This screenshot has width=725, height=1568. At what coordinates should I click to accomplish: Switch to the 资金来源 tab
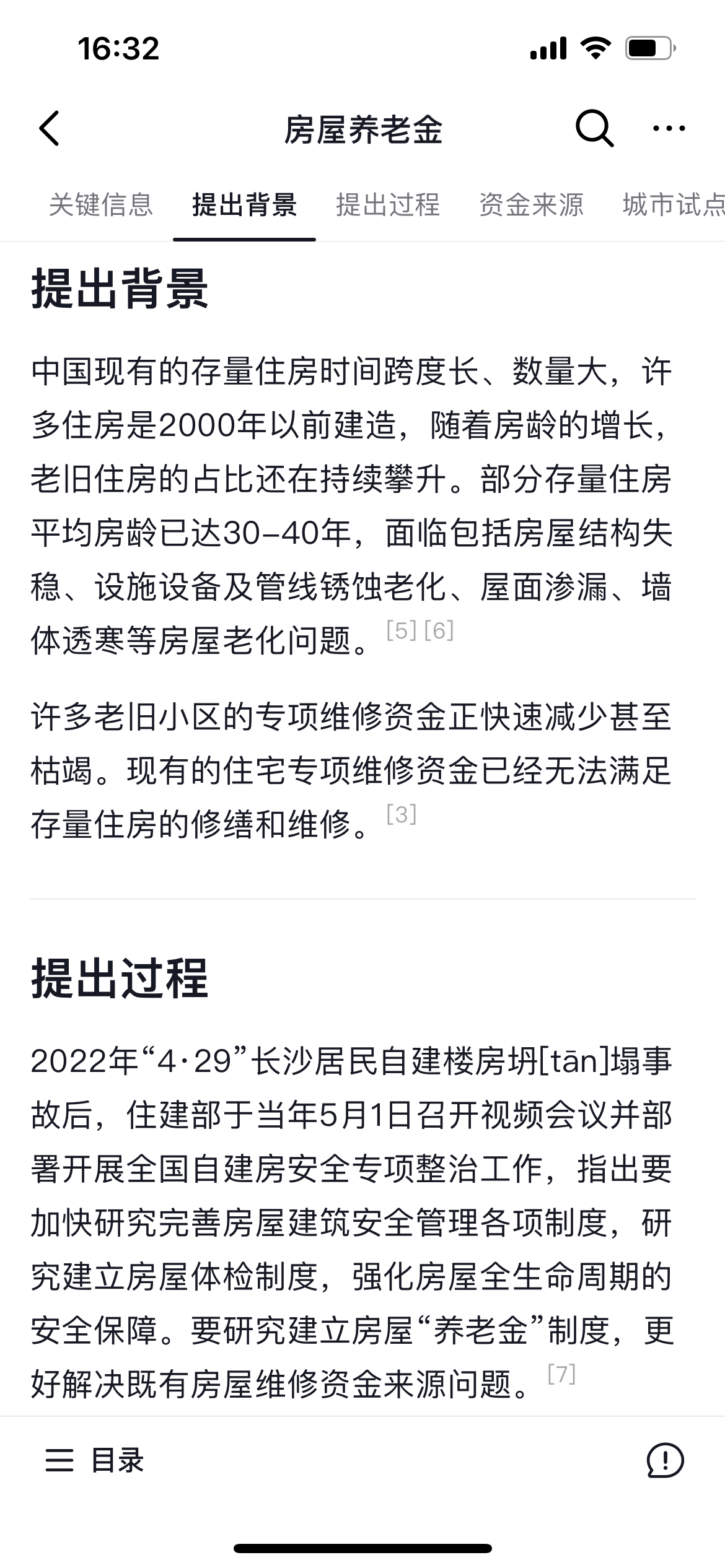pos(531,205)
